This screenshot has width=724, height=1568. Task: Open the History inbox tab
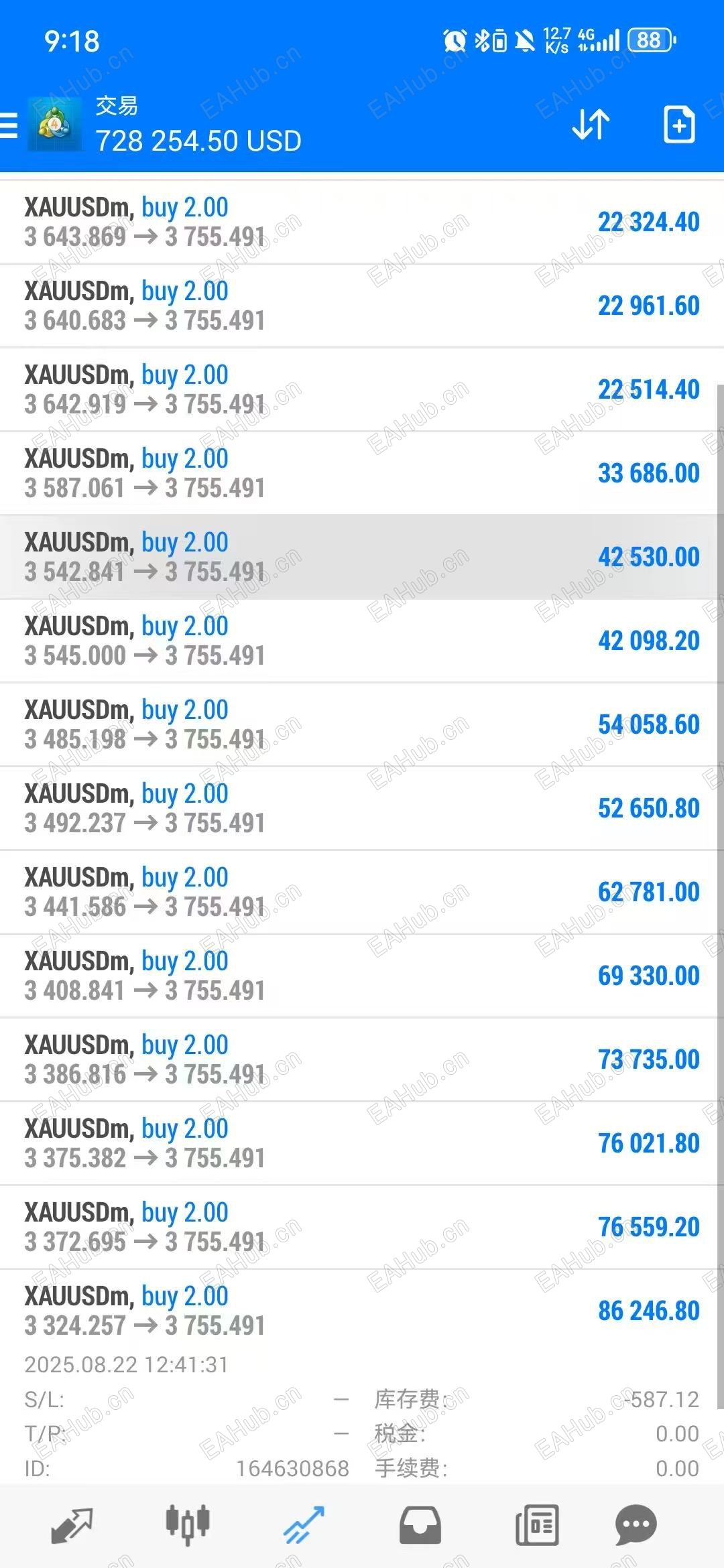click(420, 1526)
